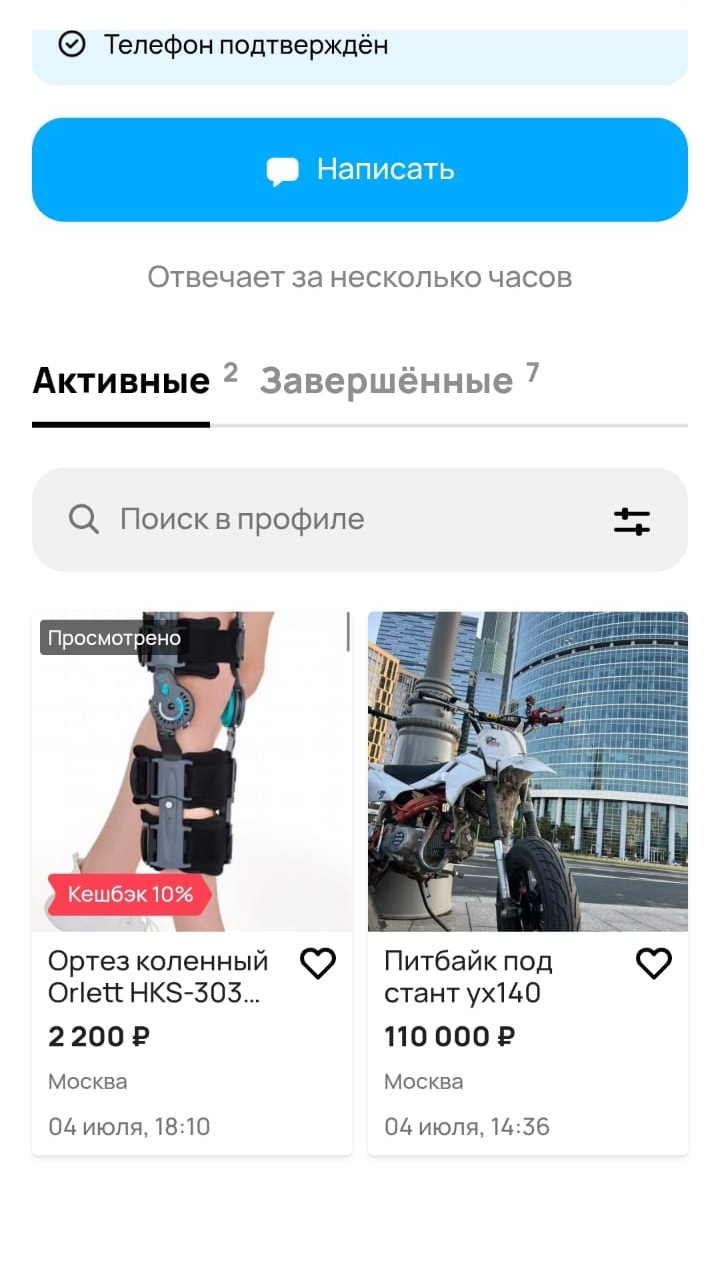The image size is (720, 1285).
Task: Tap the Написать message button
Action: click(x=360, y=170)
